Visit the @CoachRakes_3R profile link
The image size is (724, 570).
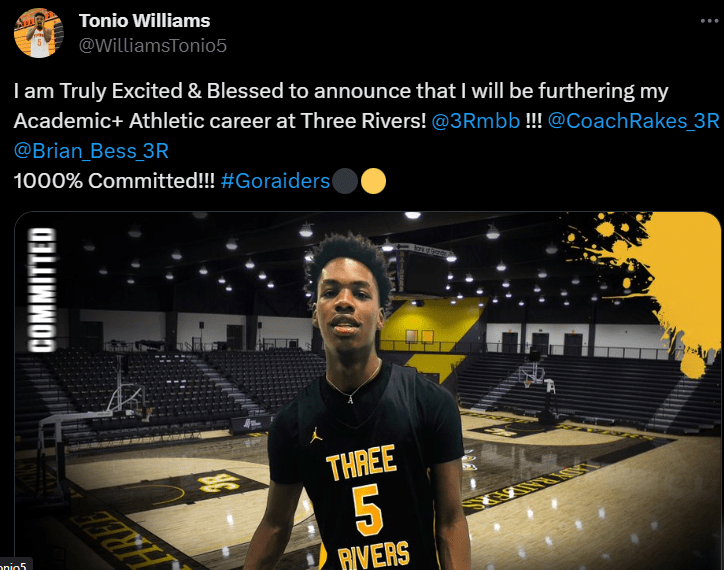[x=633, y=121]
